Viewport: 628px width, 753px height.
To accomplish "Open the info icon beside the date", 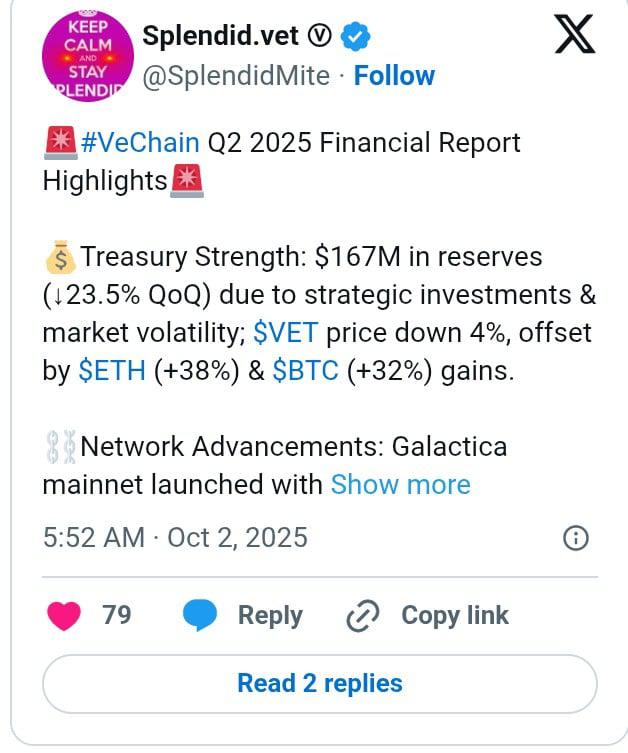I will coord(576,538).
